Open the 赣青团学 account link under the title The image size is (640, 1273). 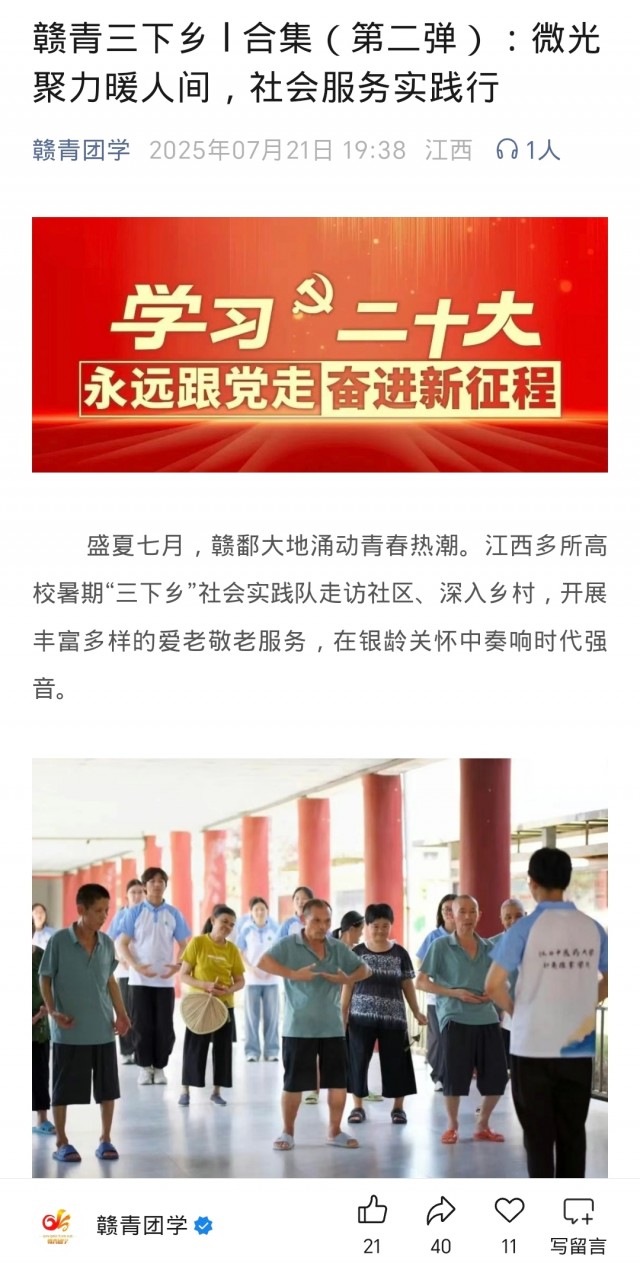pyautogui.click(x=81, y=151)
